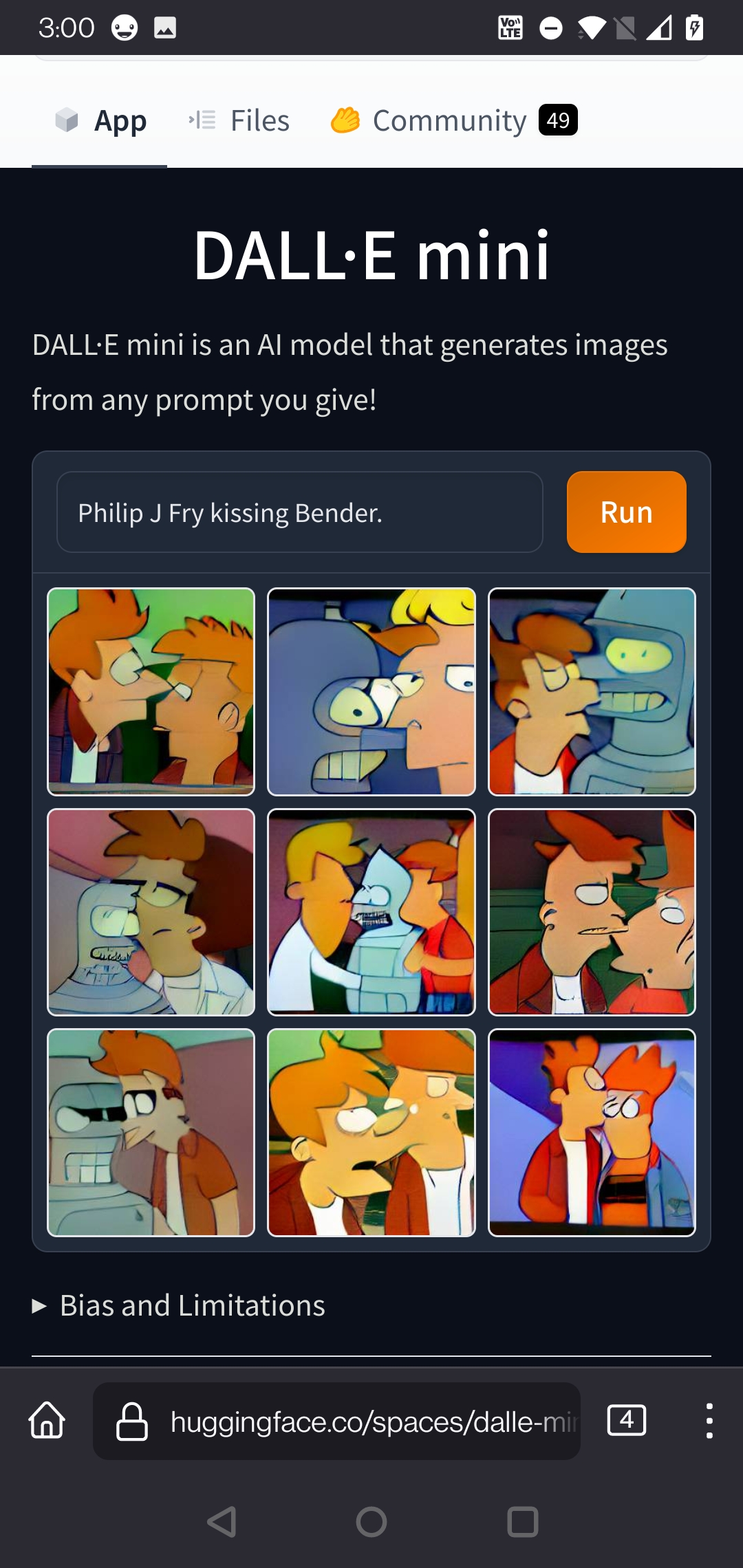Open the generated image showing three characters hugging
The image size is (743, 1568).
click(x=371, y=912)
